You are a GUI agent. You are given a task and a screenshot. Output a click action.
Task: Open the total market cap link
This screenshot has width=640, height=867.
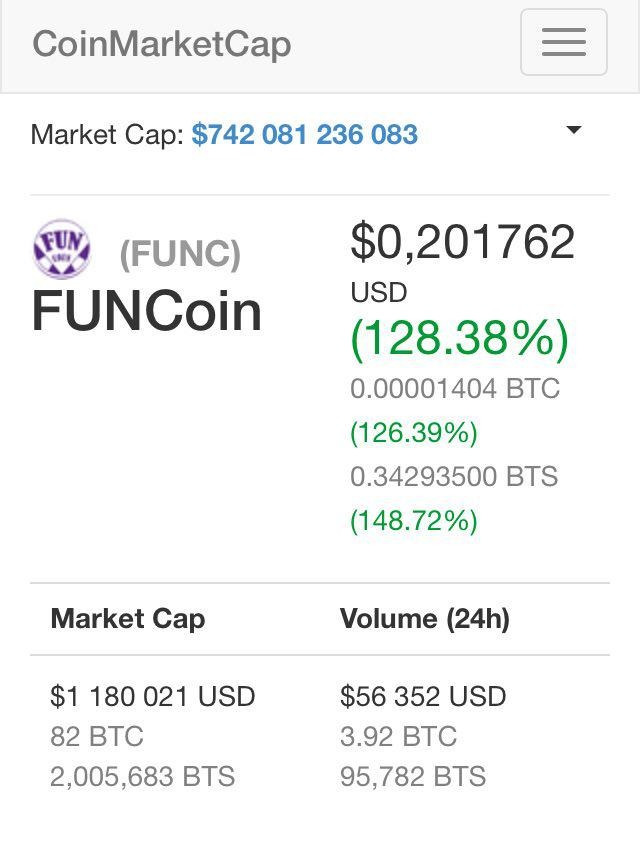pyautogui.click(x=304, y=135)
